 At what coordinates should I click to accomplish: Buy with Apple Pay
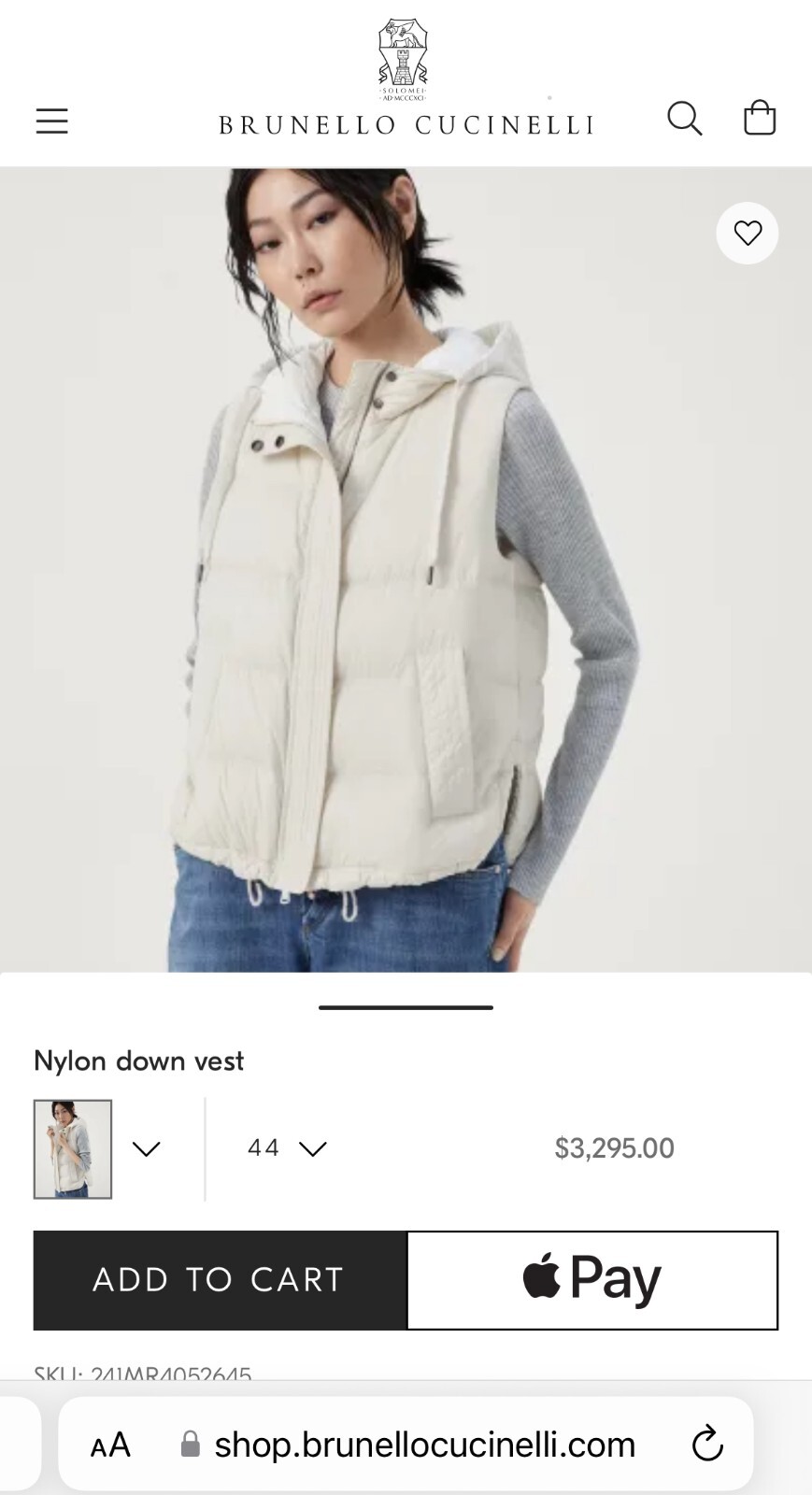click(592, 1280)
